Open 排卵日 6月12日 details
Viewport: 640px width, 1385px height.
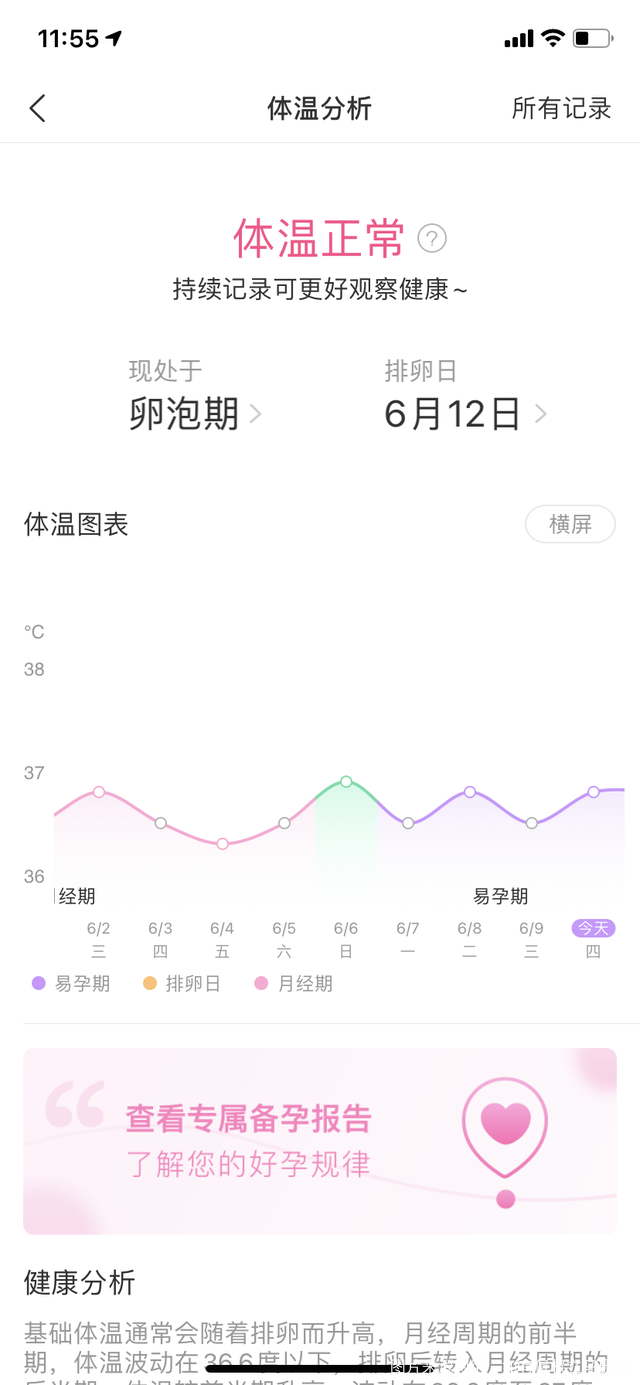click(x=465, y=413)
